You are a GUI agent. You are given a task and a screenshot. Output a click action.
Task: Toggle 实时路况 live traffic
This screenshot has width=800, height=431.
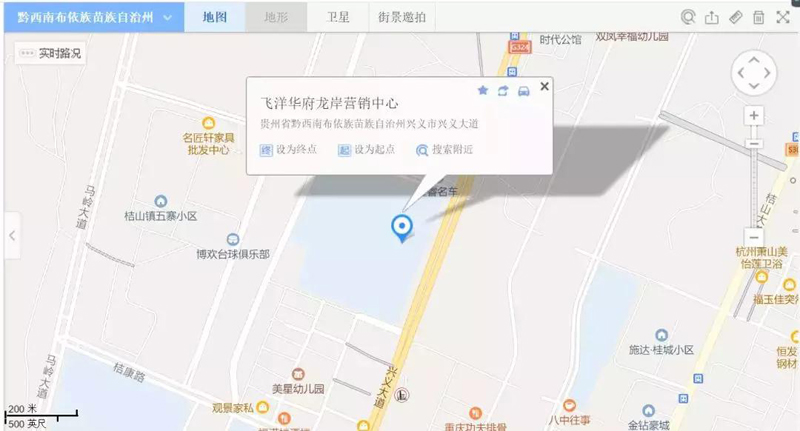(49, 53)
